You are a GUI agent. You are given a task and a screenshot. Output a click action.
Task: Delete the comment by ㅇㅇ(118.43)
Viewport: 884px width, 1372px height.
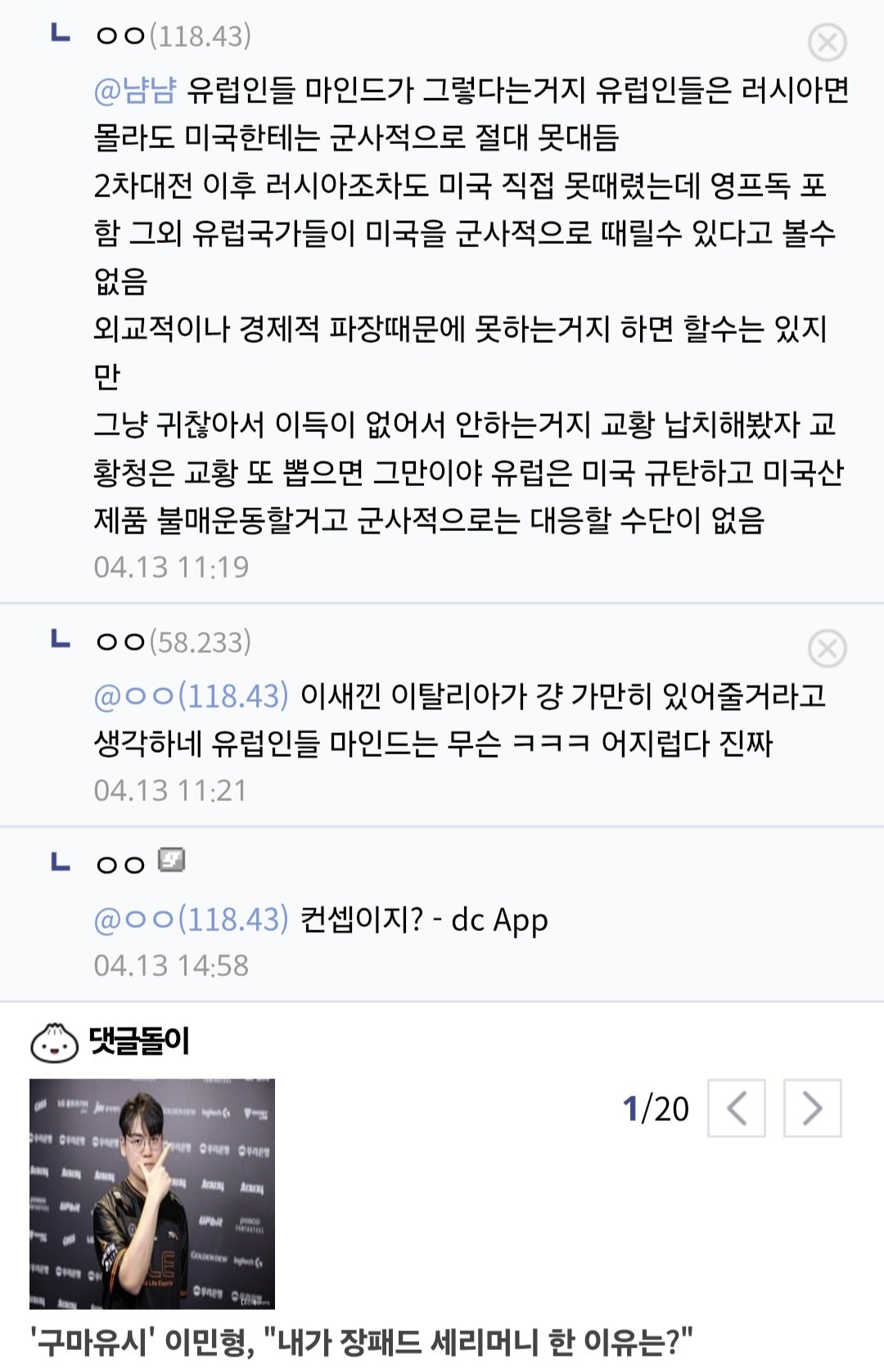point(827,43)
